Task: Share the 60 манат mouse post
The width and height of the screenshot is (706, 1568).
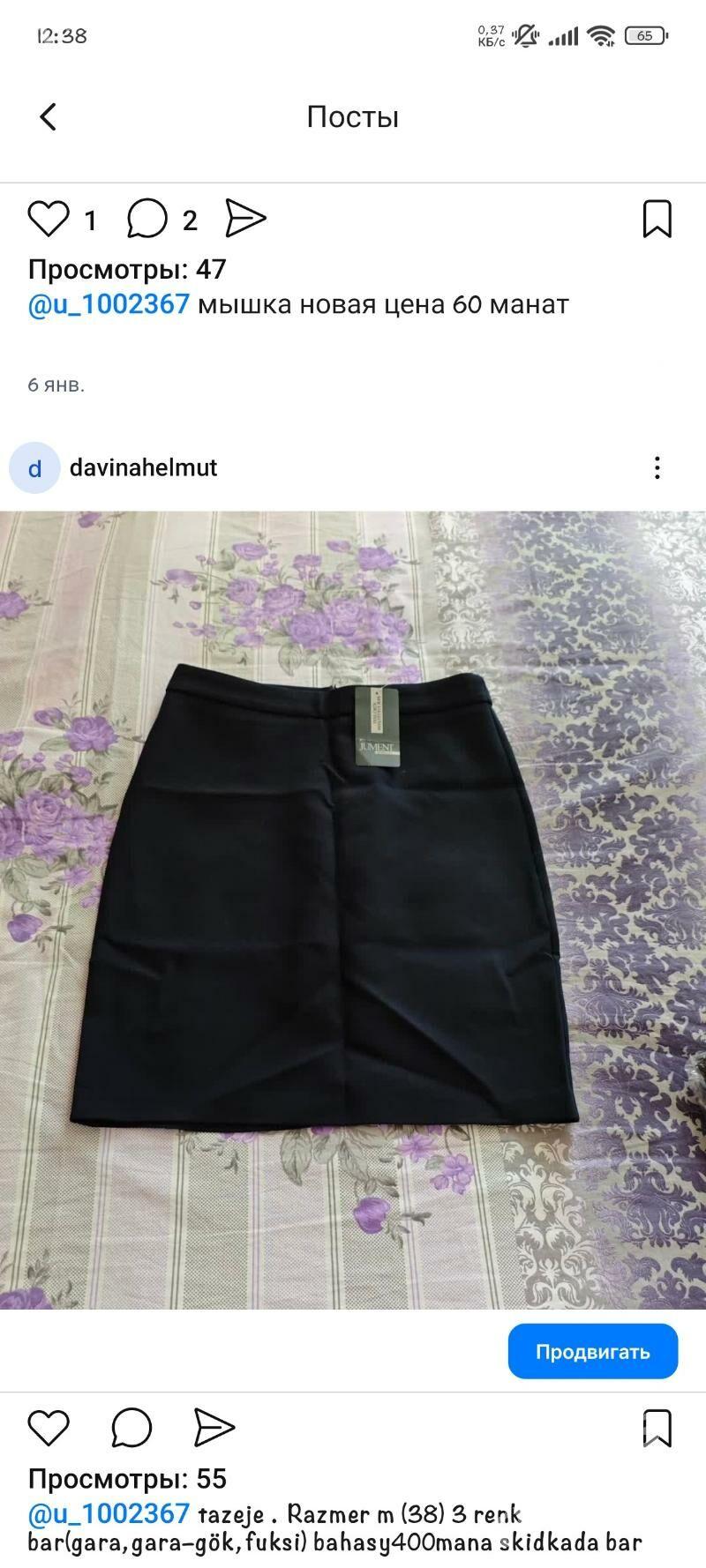Action: click(245, 218)
